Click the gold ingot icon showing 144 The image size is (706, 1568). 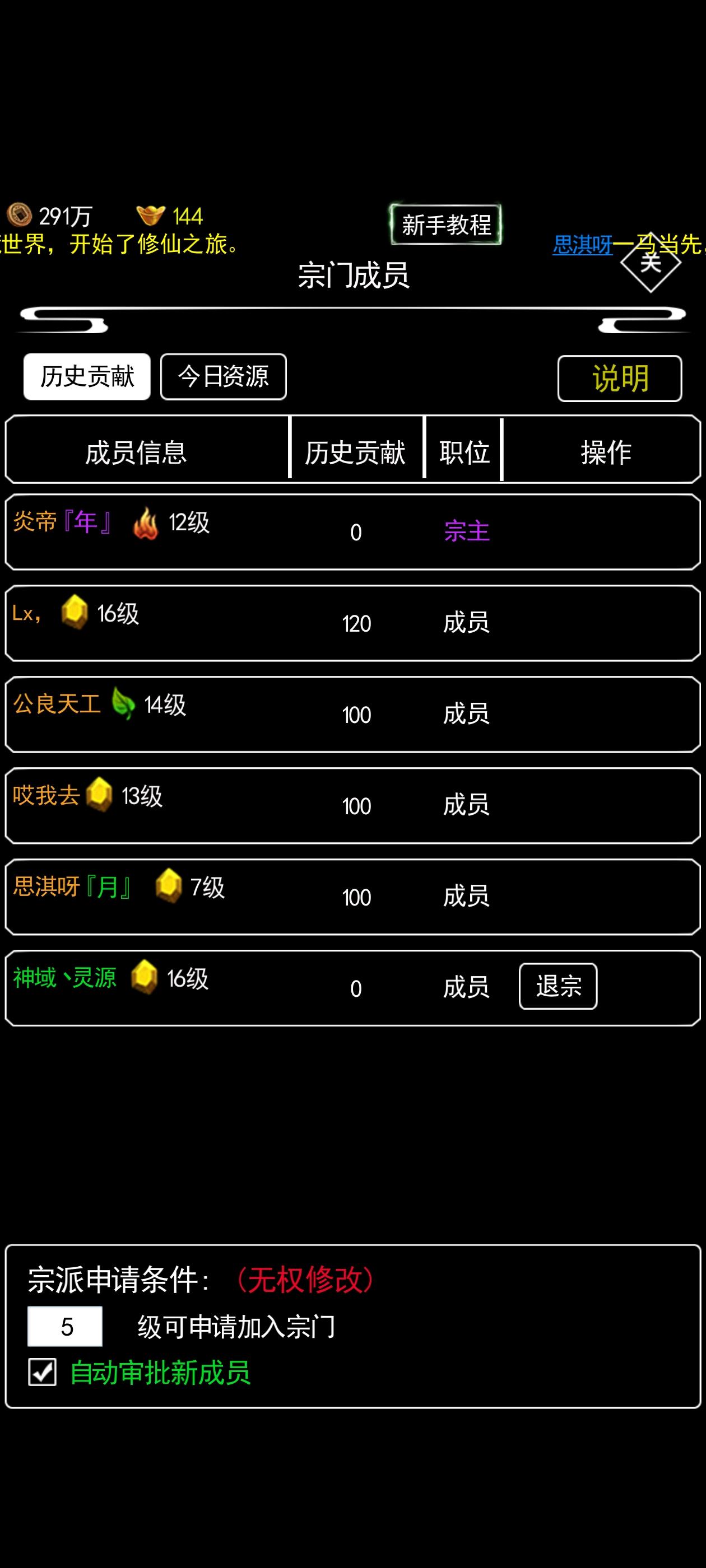152,214
